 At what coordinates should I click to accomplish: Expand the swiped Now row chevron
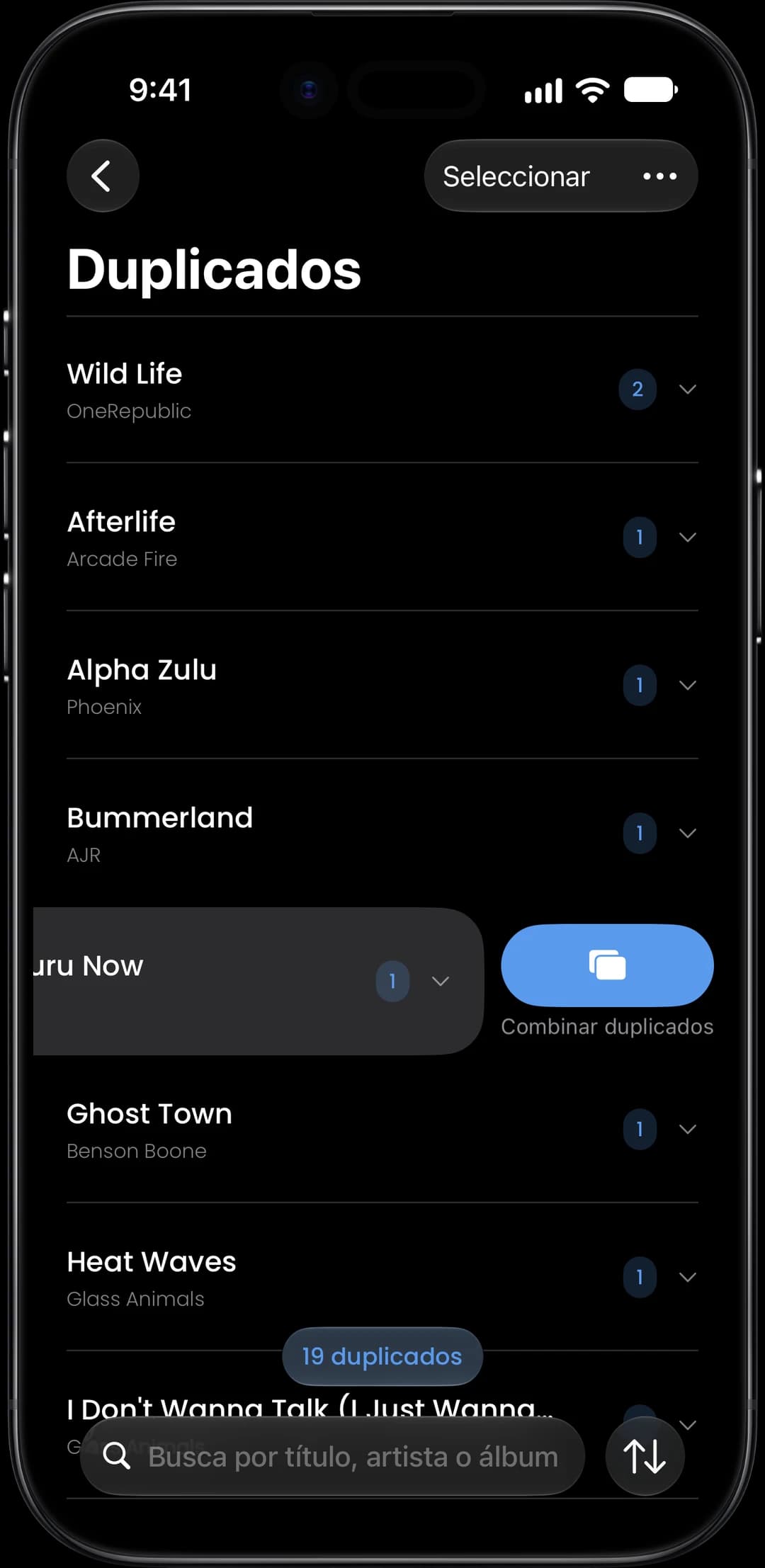441,982
